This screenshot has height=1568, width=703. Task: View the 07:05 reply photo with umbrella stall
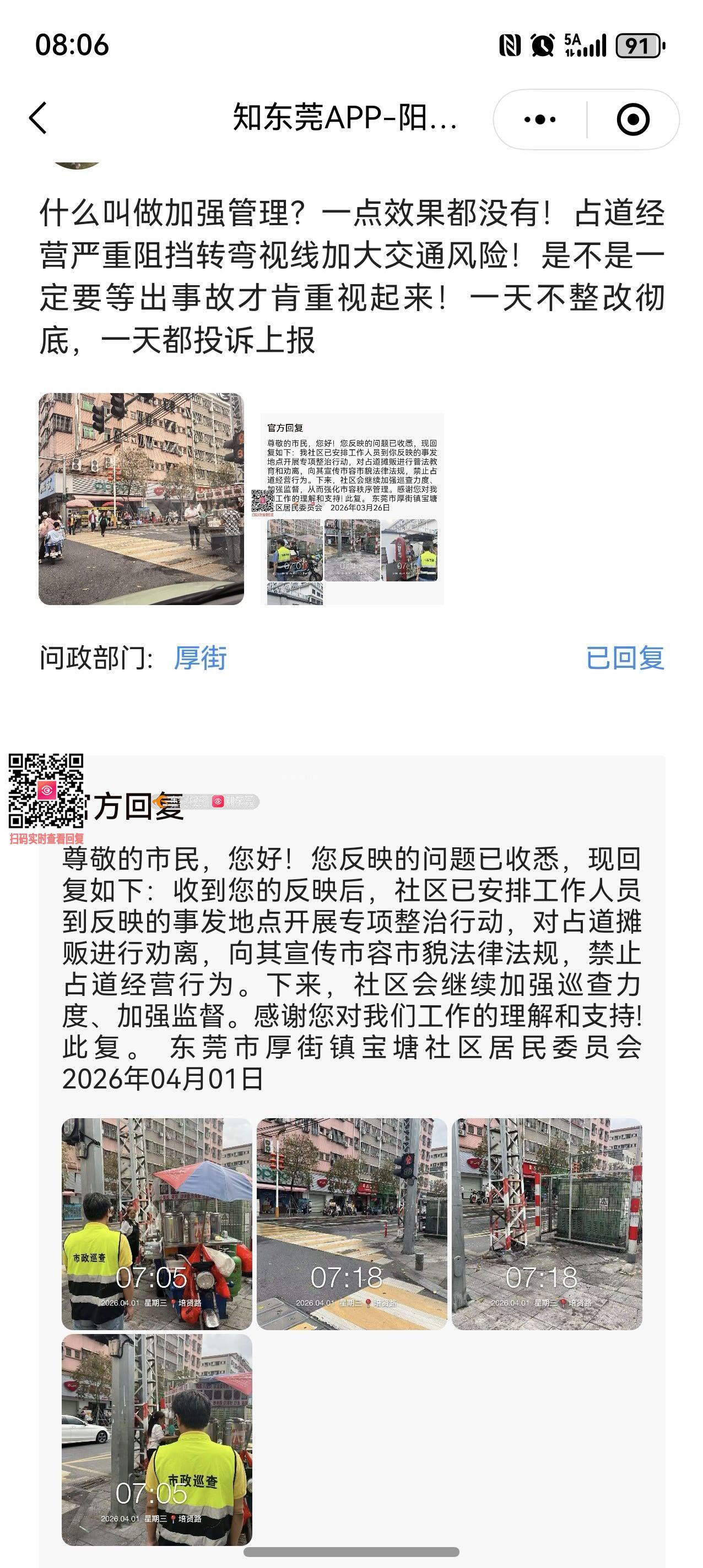point(156,1223)
